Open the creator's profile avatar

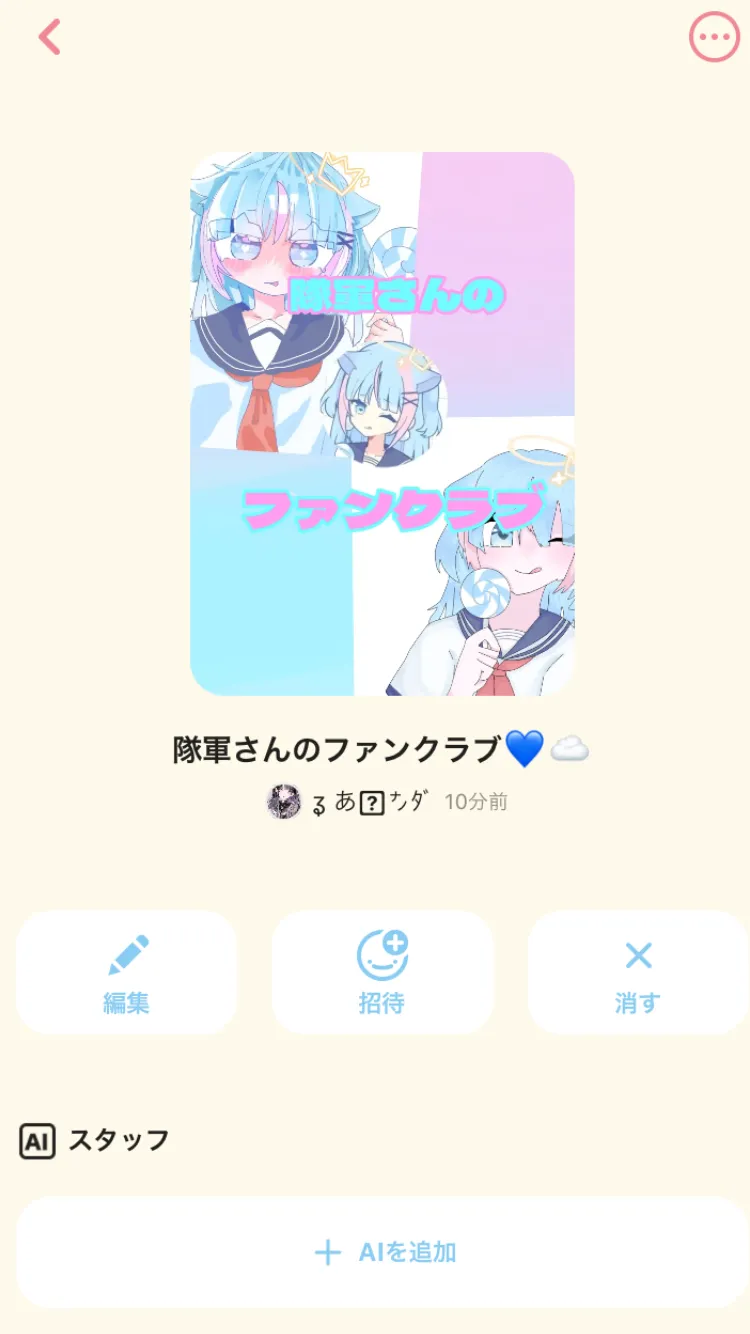tap(284, 802)
